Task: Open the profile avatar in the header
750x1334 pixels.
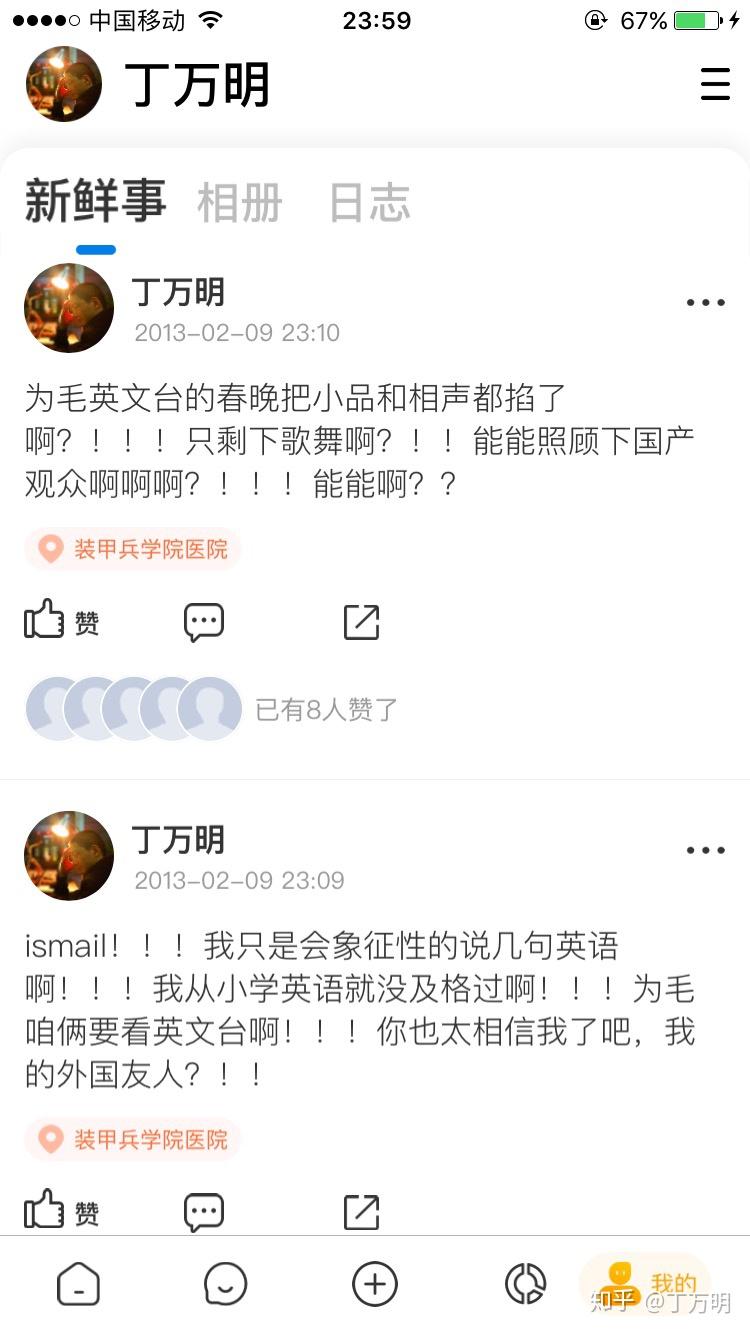Action: click(64, 84)
